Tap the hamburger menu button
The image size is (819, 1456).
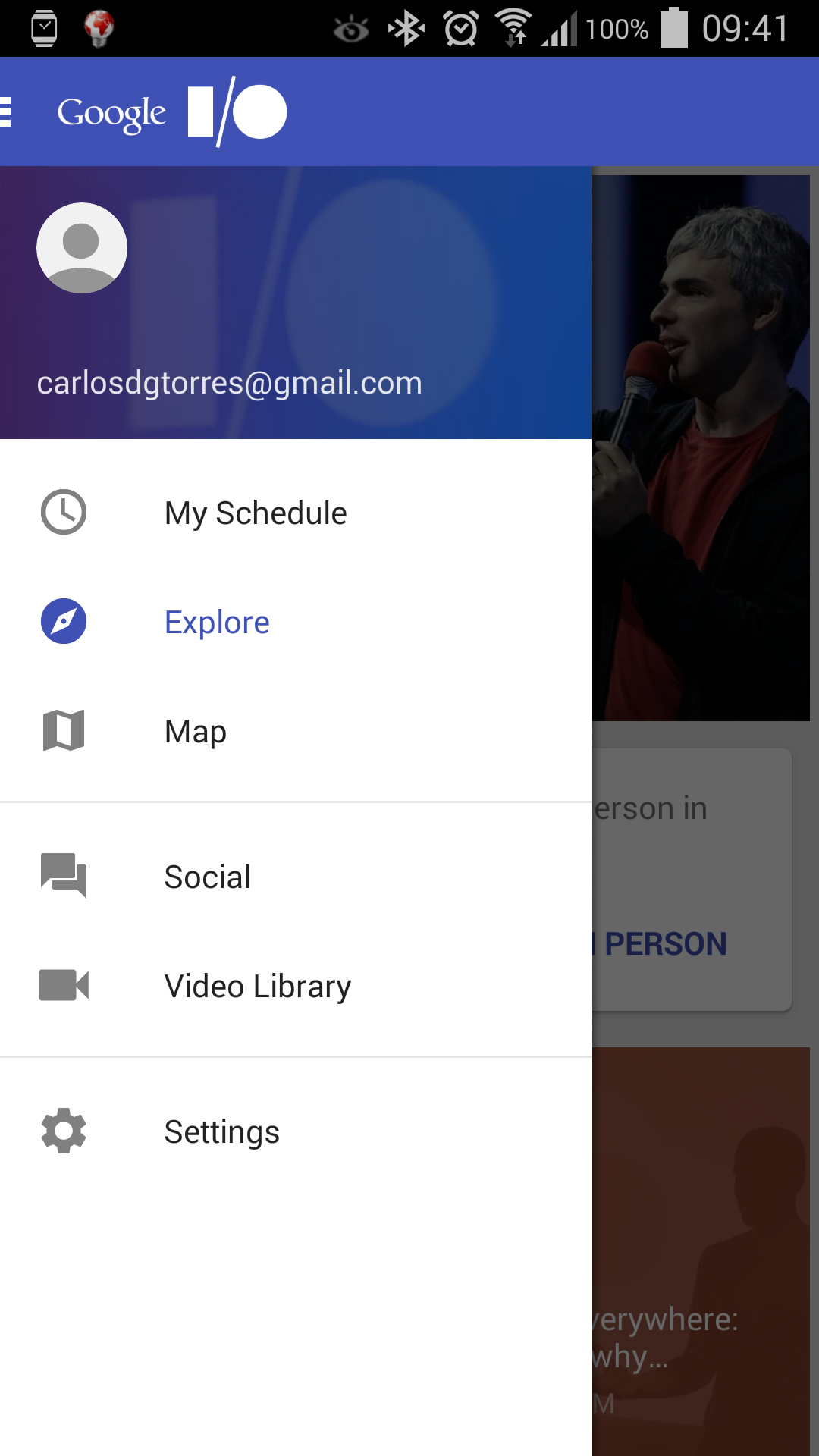pyautogui.click(x=6, y=111)
